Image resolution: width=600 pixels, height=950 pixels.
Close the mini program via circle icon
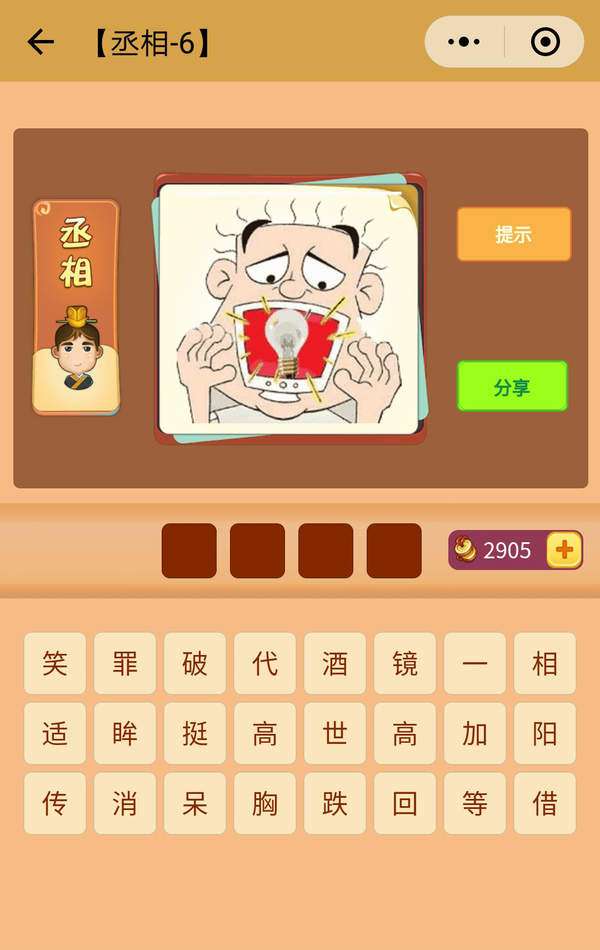tap(545, 42)
